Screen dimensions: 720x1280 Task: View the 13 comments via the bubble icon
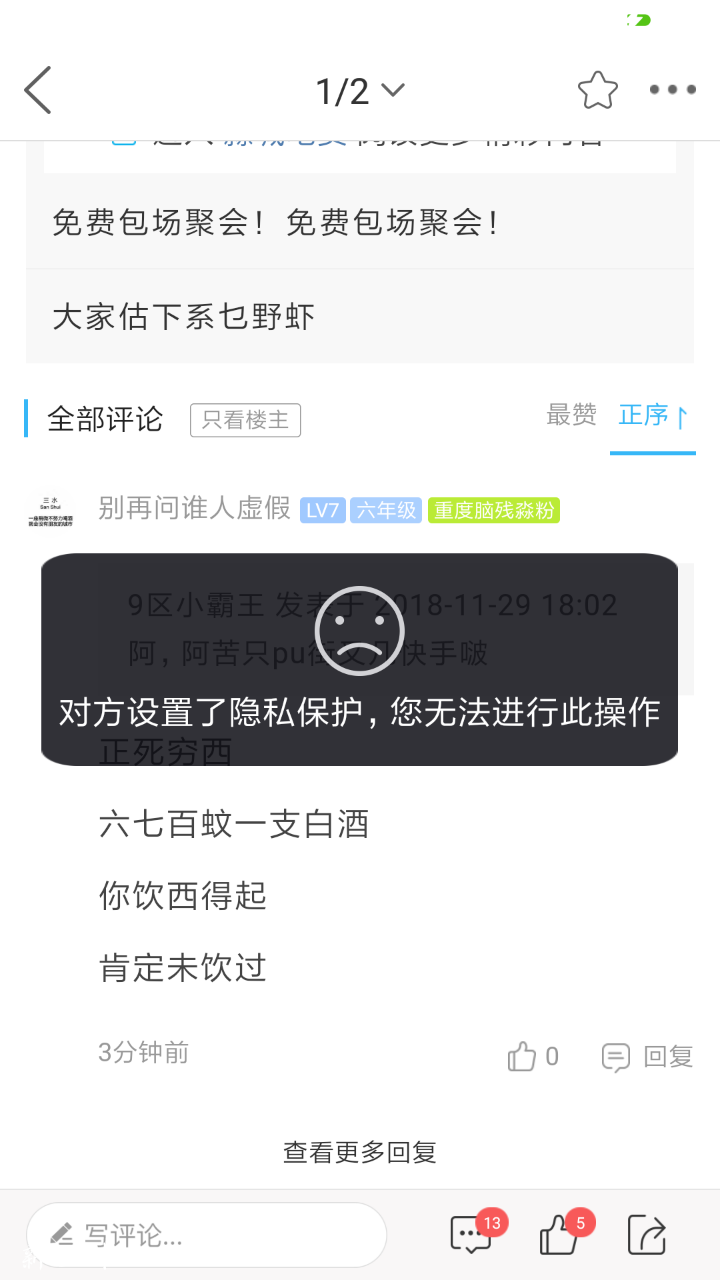click(x=471, y=1235)
